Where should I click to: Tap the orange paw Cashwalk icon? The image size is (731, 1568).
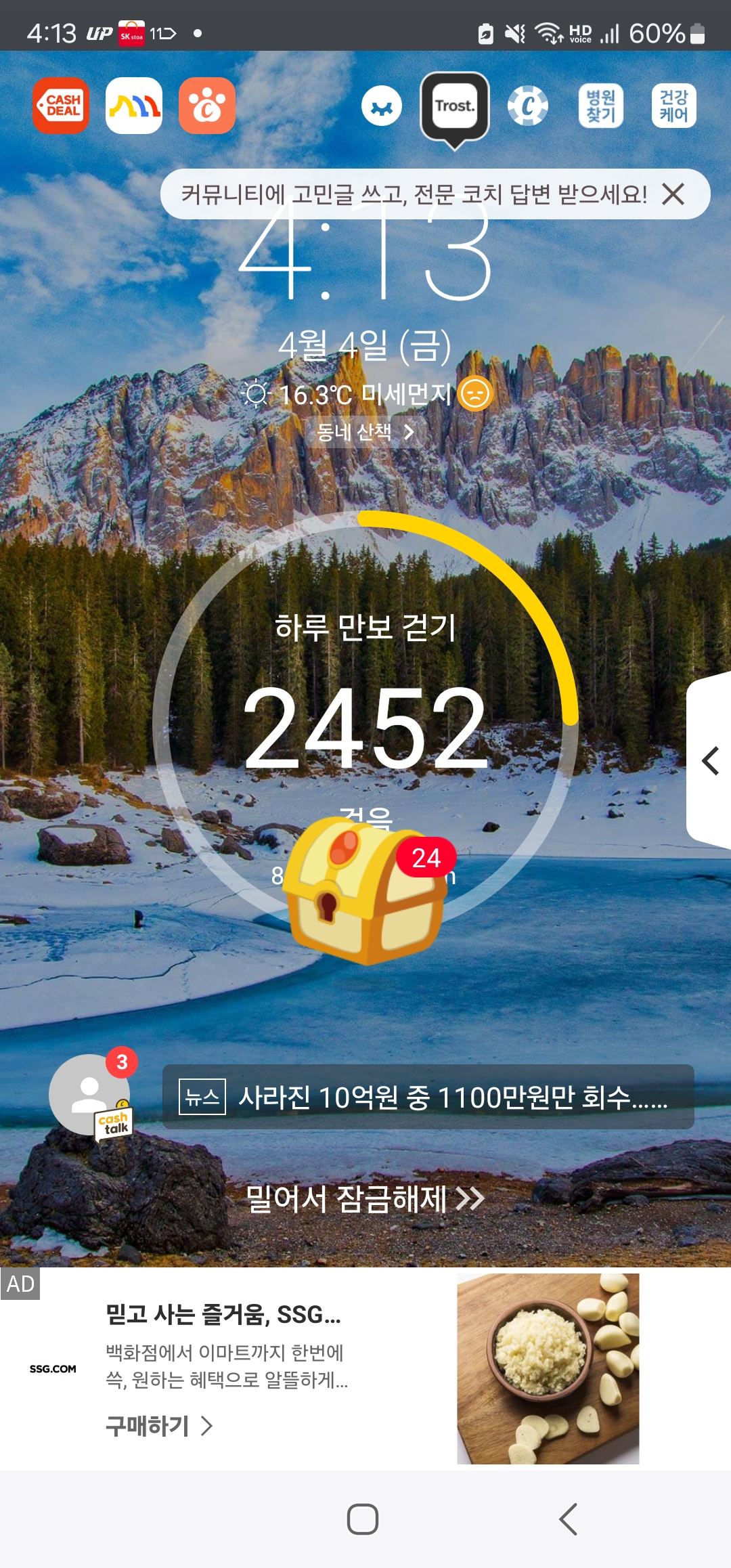(207, 106)
